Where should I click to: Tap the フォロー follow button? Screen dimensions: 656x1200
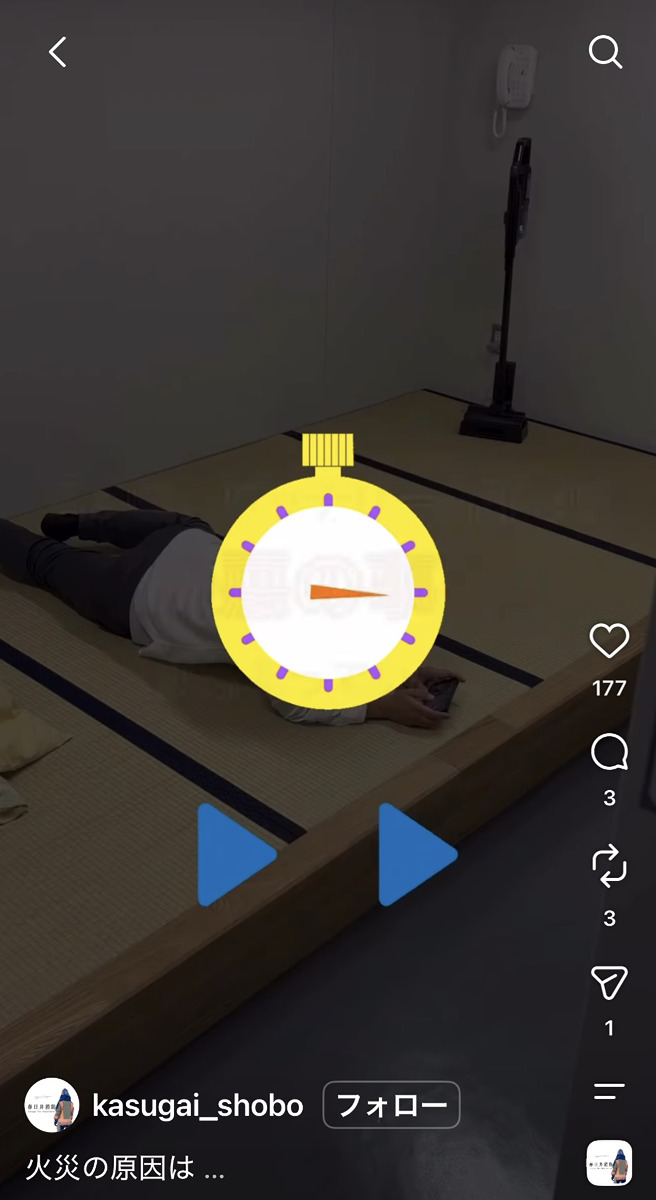[391, 1105]
